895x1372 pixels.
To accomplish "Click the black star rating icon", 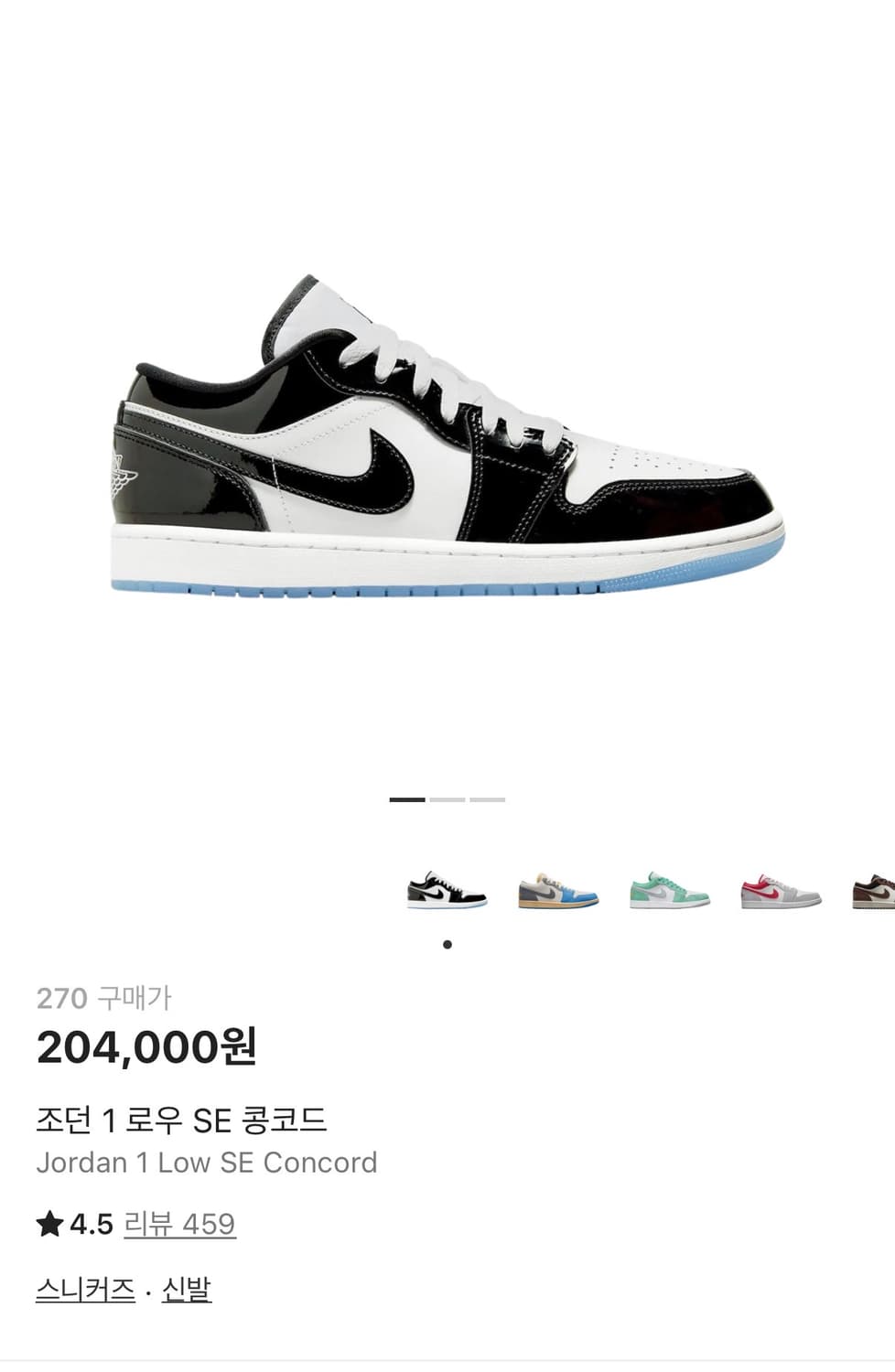I will (x=48, y=1220).
